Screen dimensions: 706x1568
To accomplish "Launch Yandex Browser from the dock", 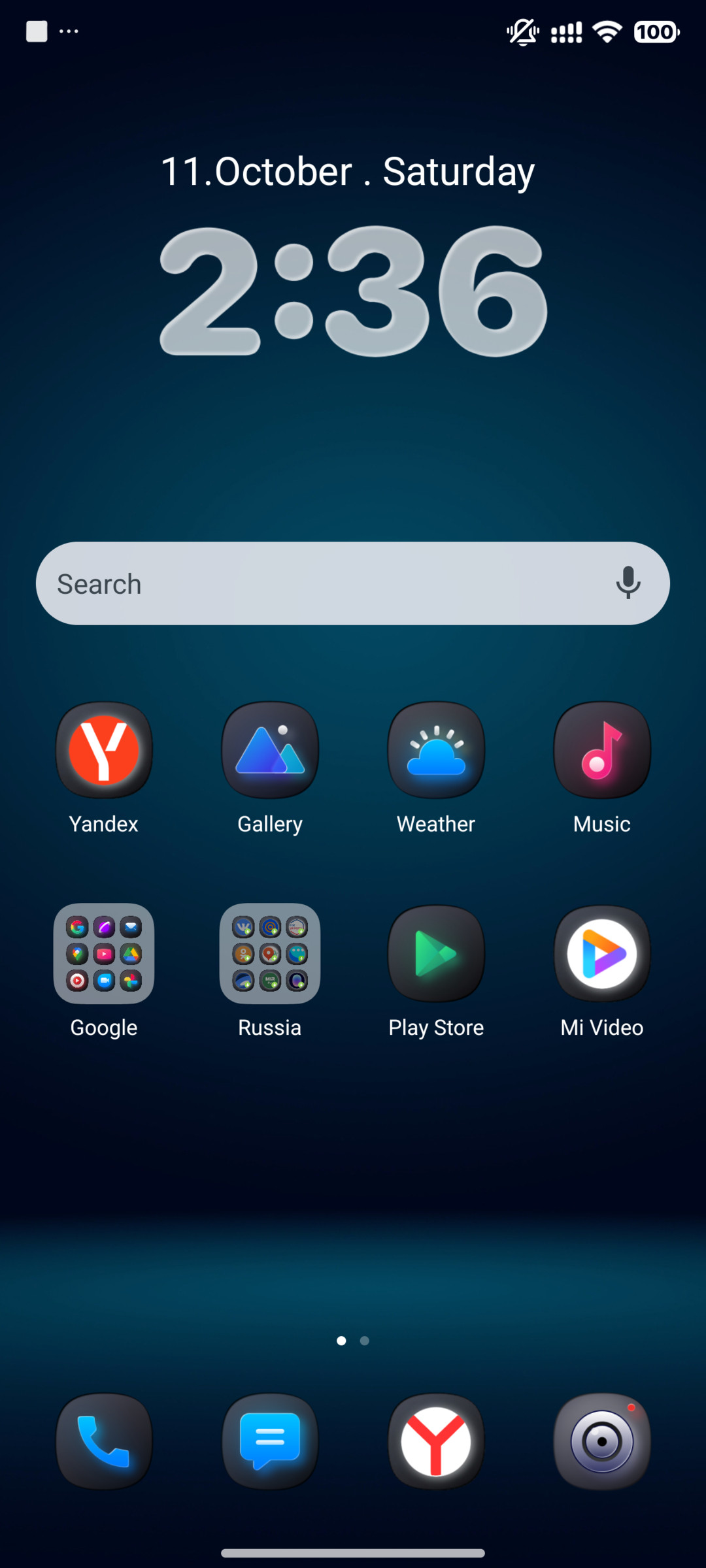I will (x=435, y=1441).
